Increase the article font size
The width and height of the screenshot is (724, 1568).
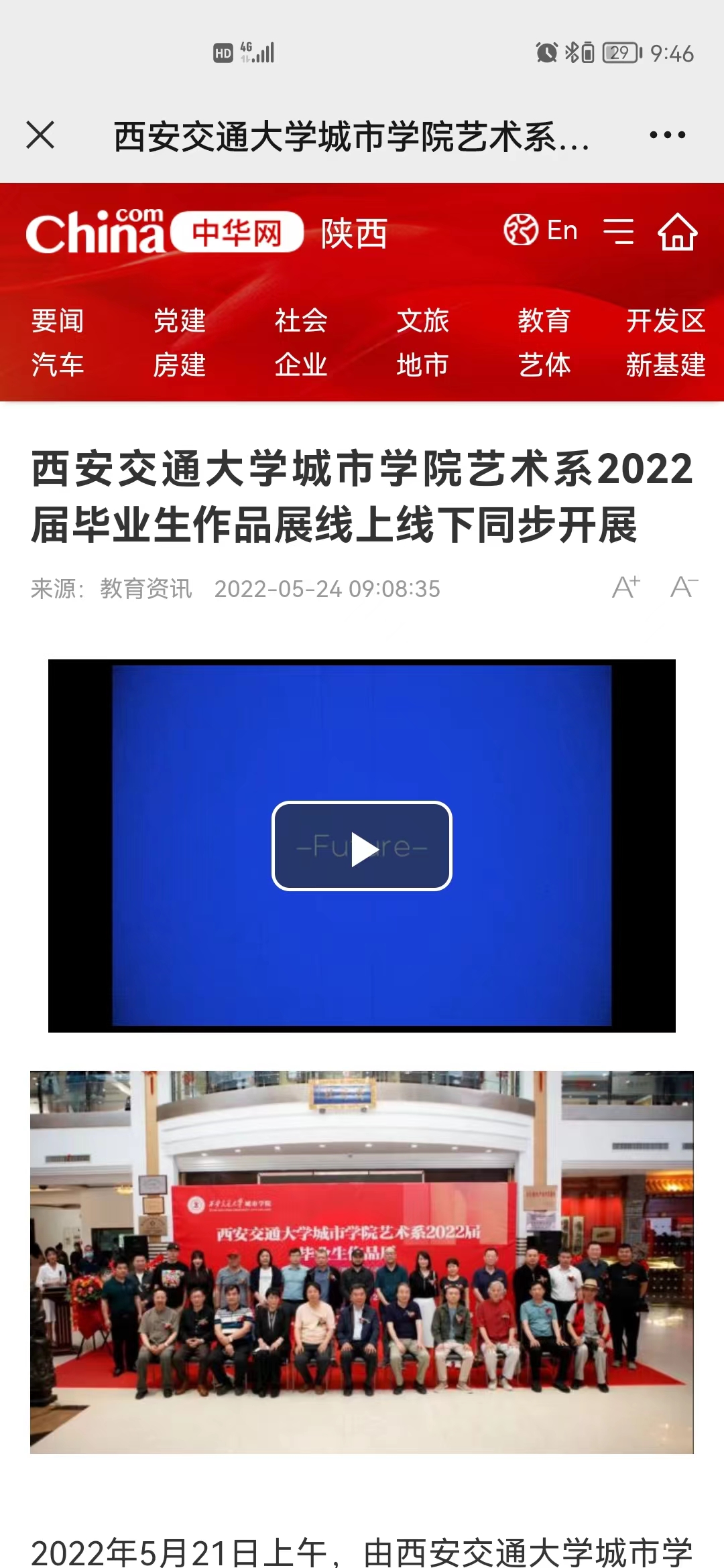[626, 587]
